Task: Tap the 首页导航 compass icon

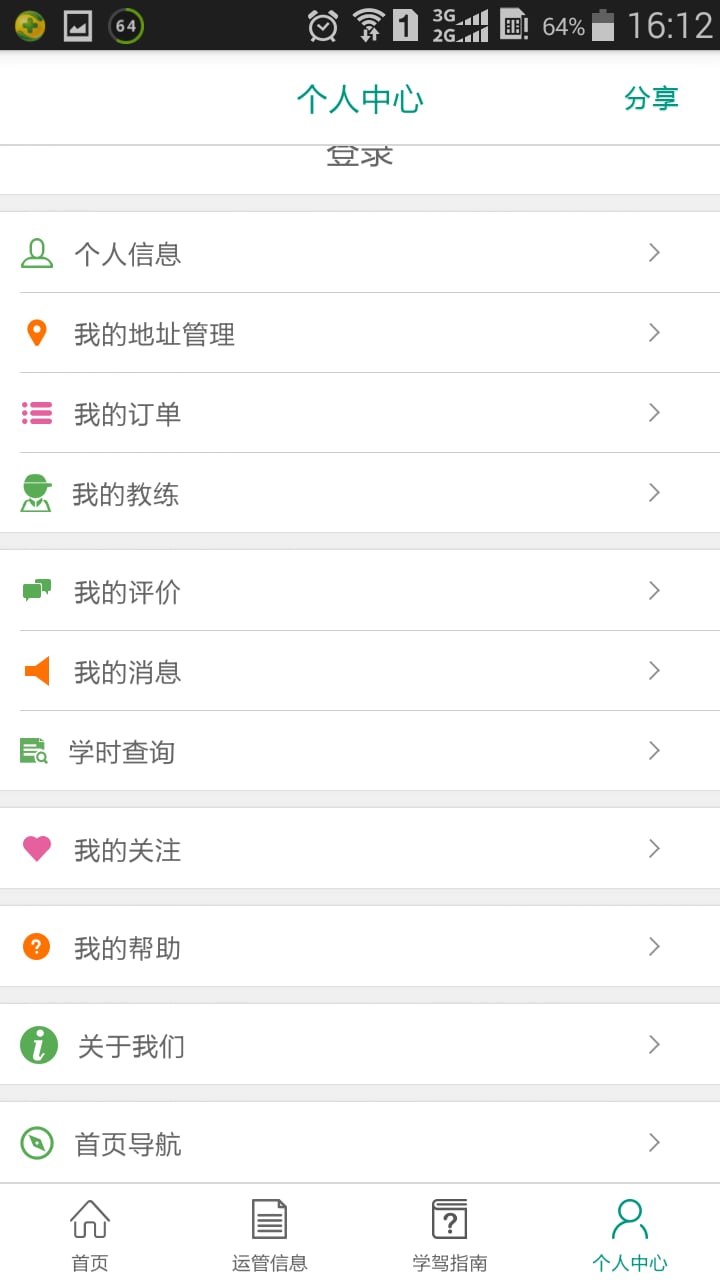Action: click(36, 1143)
